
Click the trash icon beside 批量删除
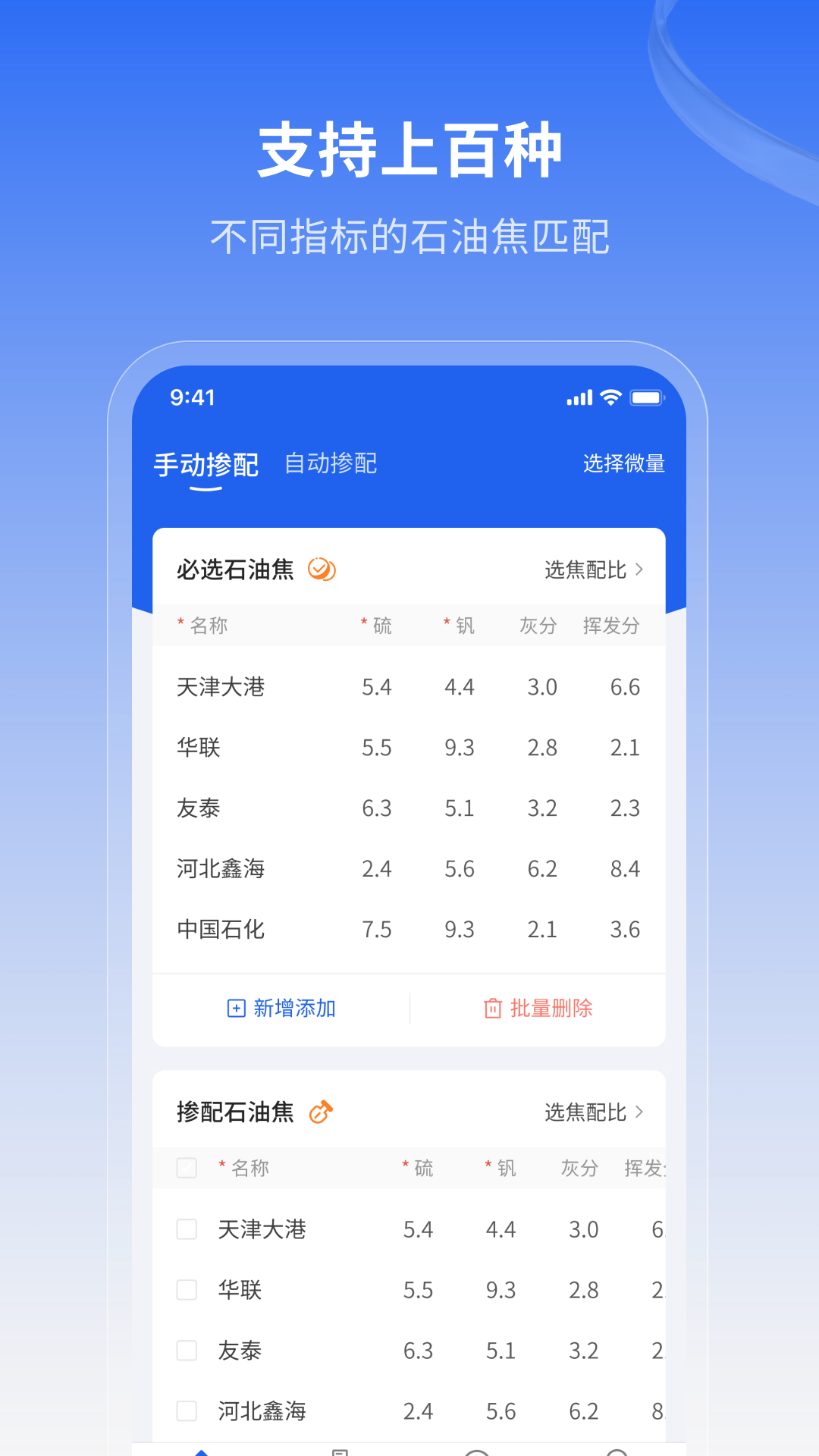tap(494, 1009)
